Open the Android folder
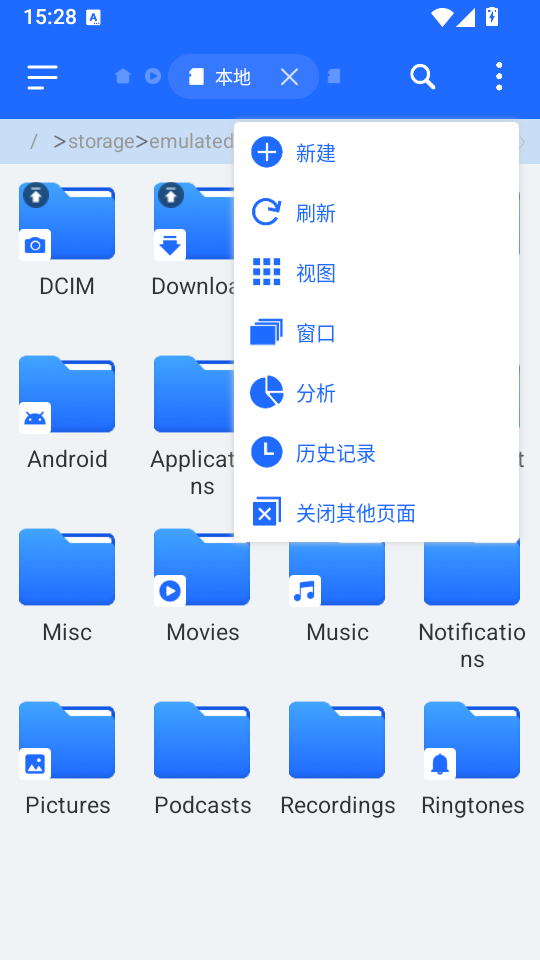Screen dimensions: 540x960 [x=67, y=412]
